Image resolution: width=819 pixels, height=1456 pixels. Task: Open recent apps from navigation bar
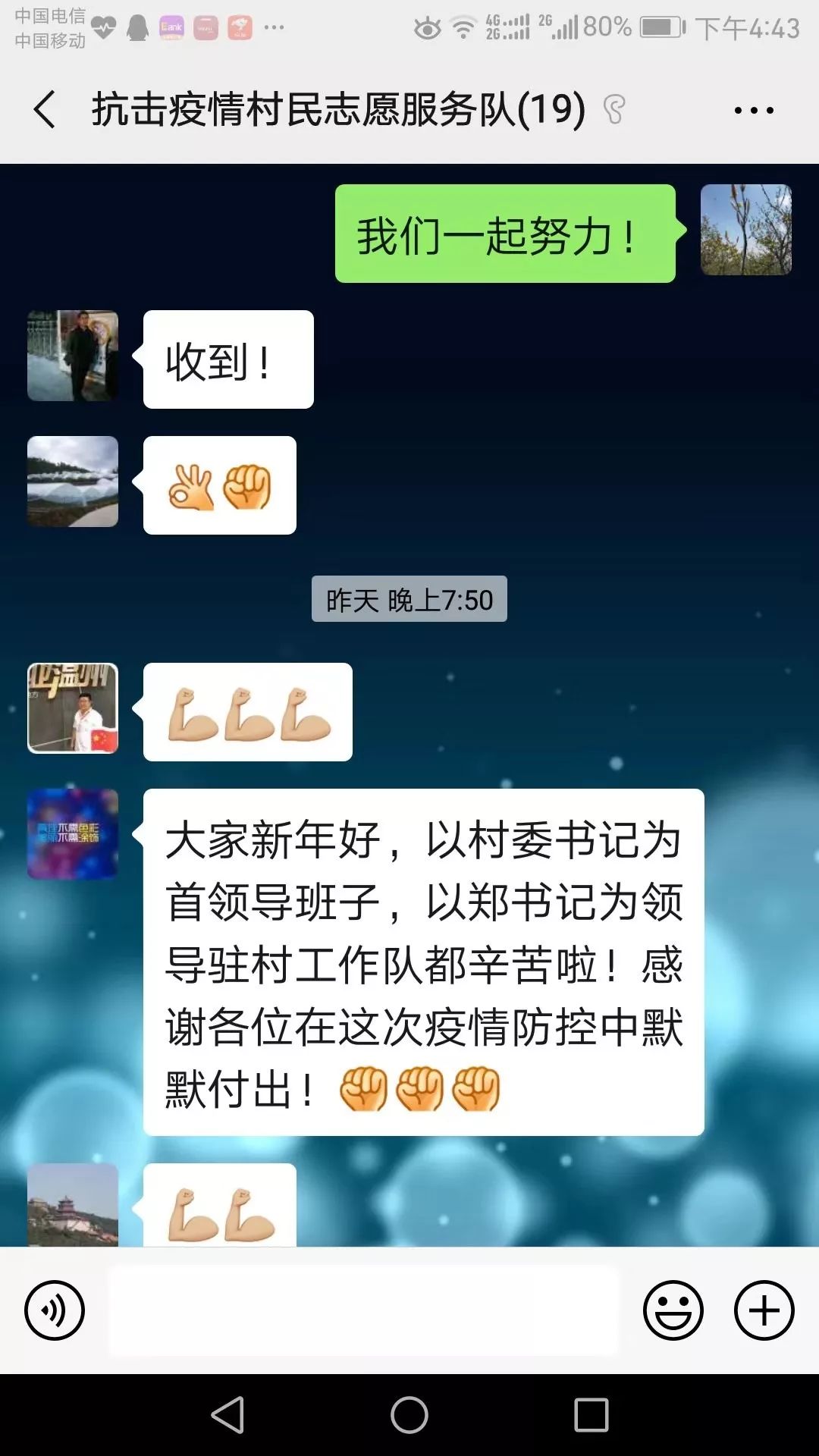click(591, 1415)
